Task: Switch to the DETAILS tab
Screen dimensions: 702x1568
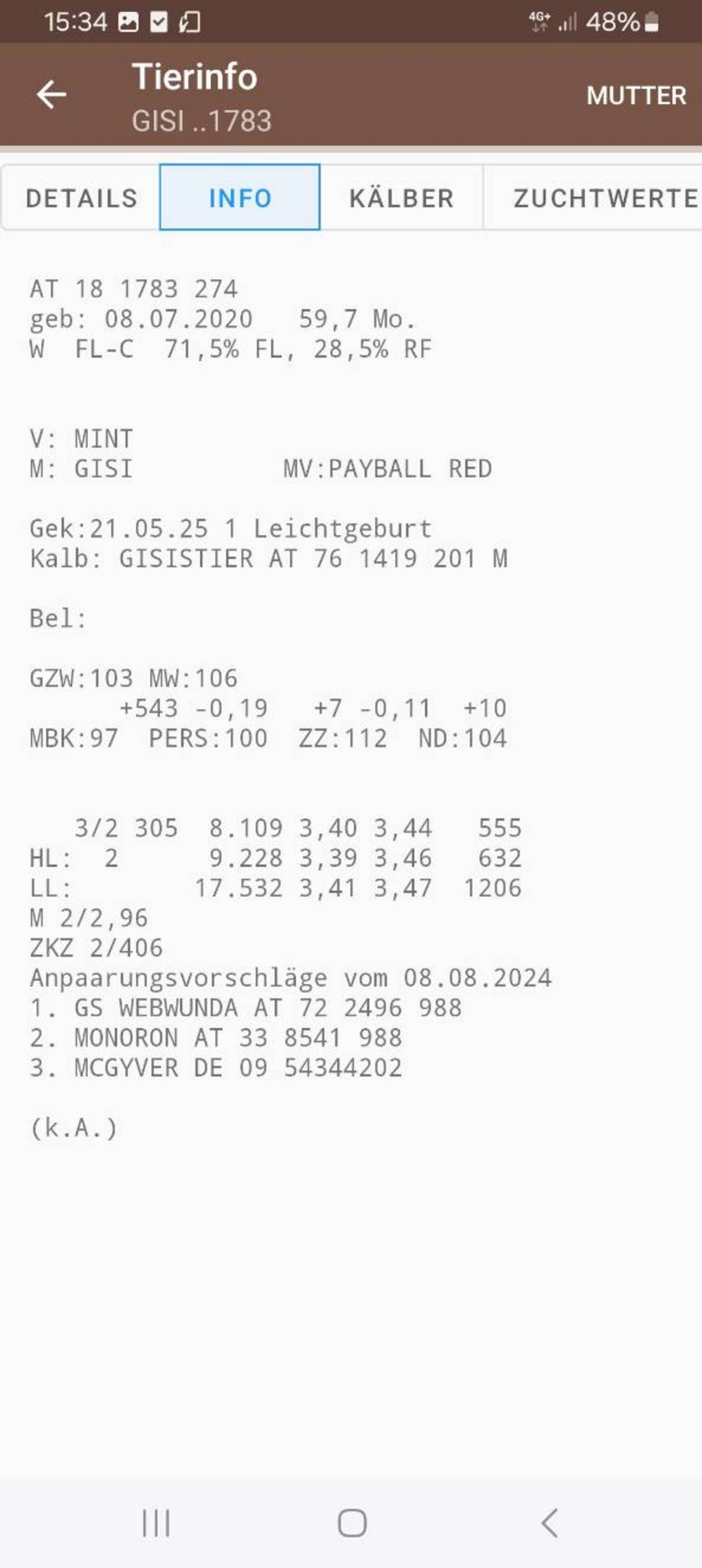Action: tap(81, 198)
